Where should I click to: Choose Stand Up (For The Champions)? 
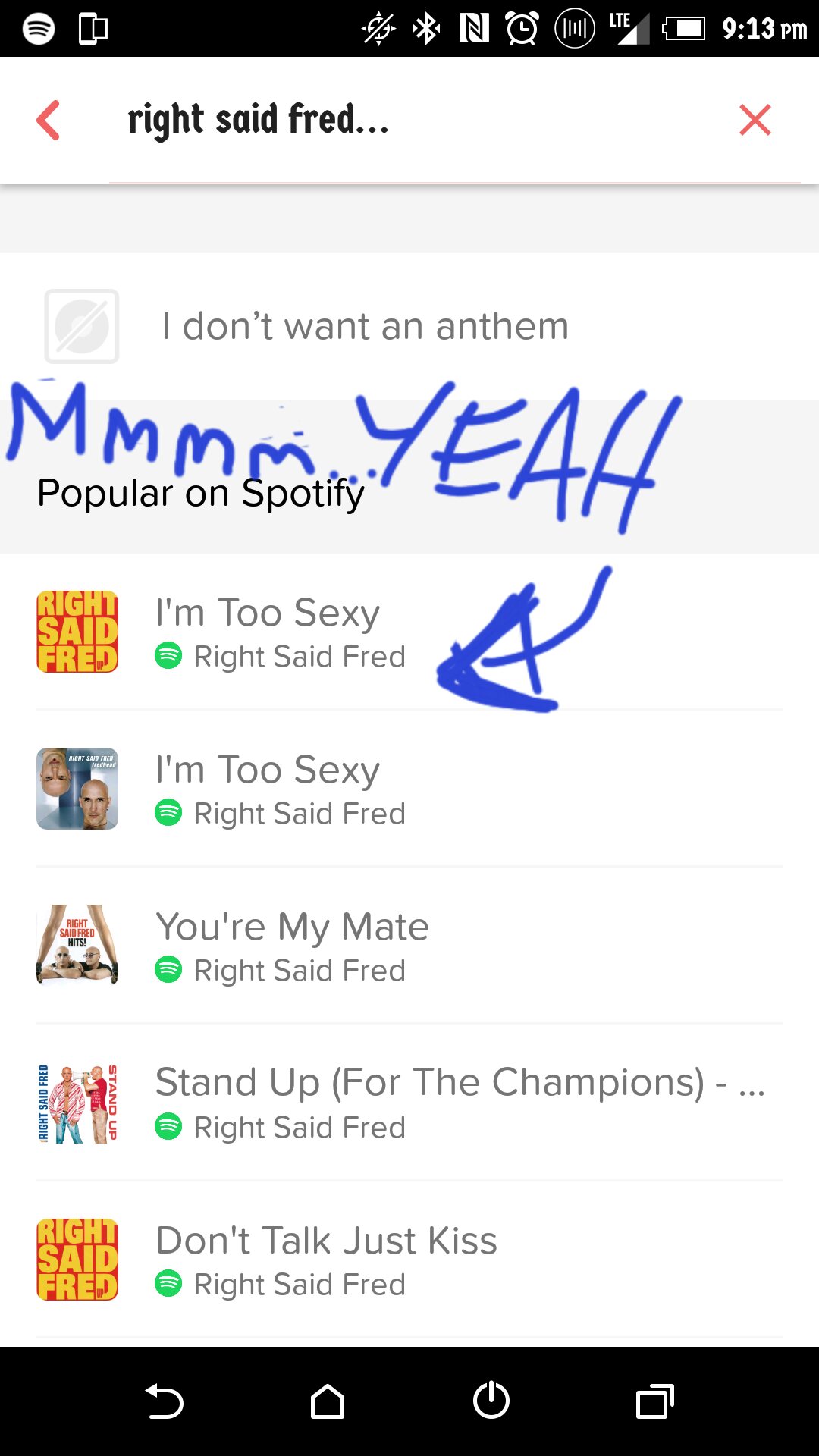point(409,1103)
